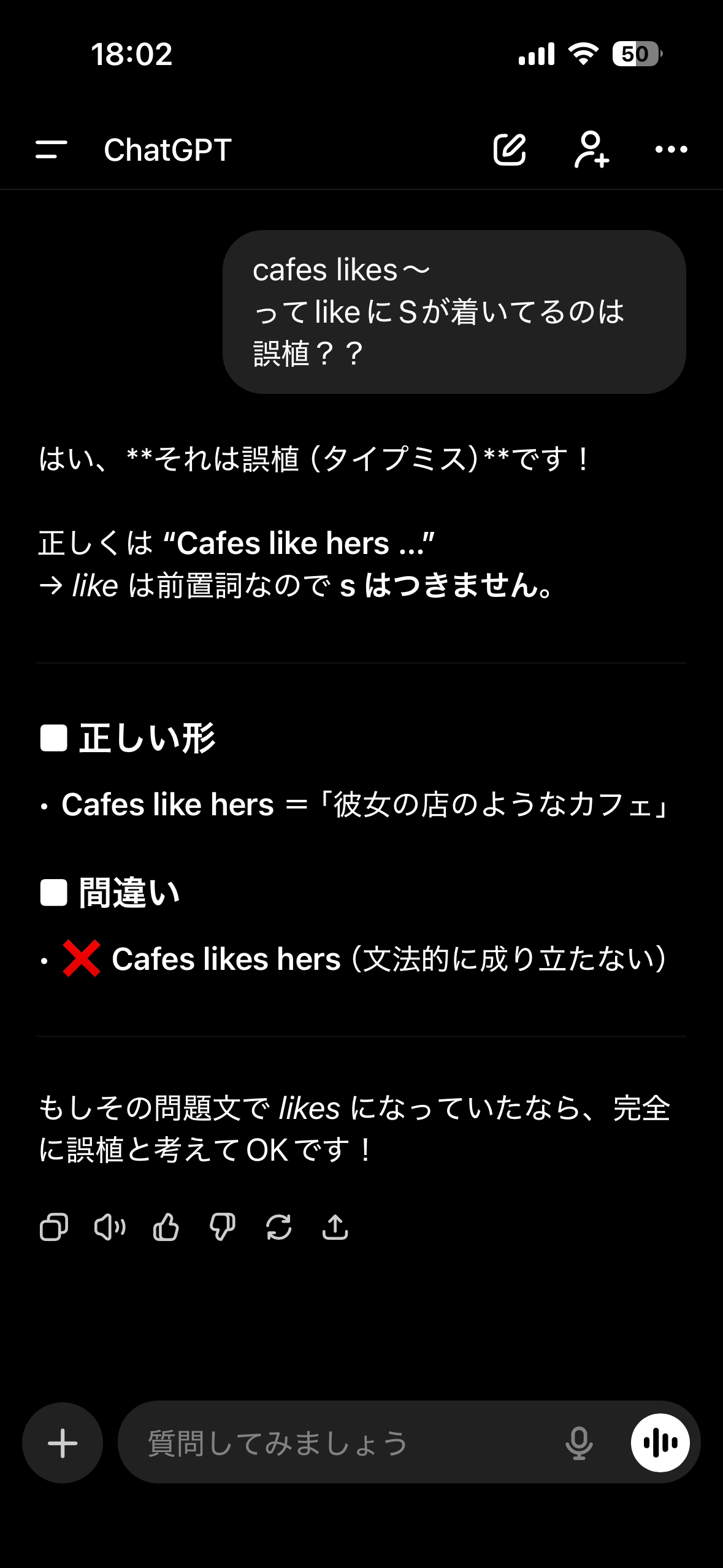The width and height of the screenshot is (723, 1568).
Task: Share the assistant's response
Action: coord(335,1228)
